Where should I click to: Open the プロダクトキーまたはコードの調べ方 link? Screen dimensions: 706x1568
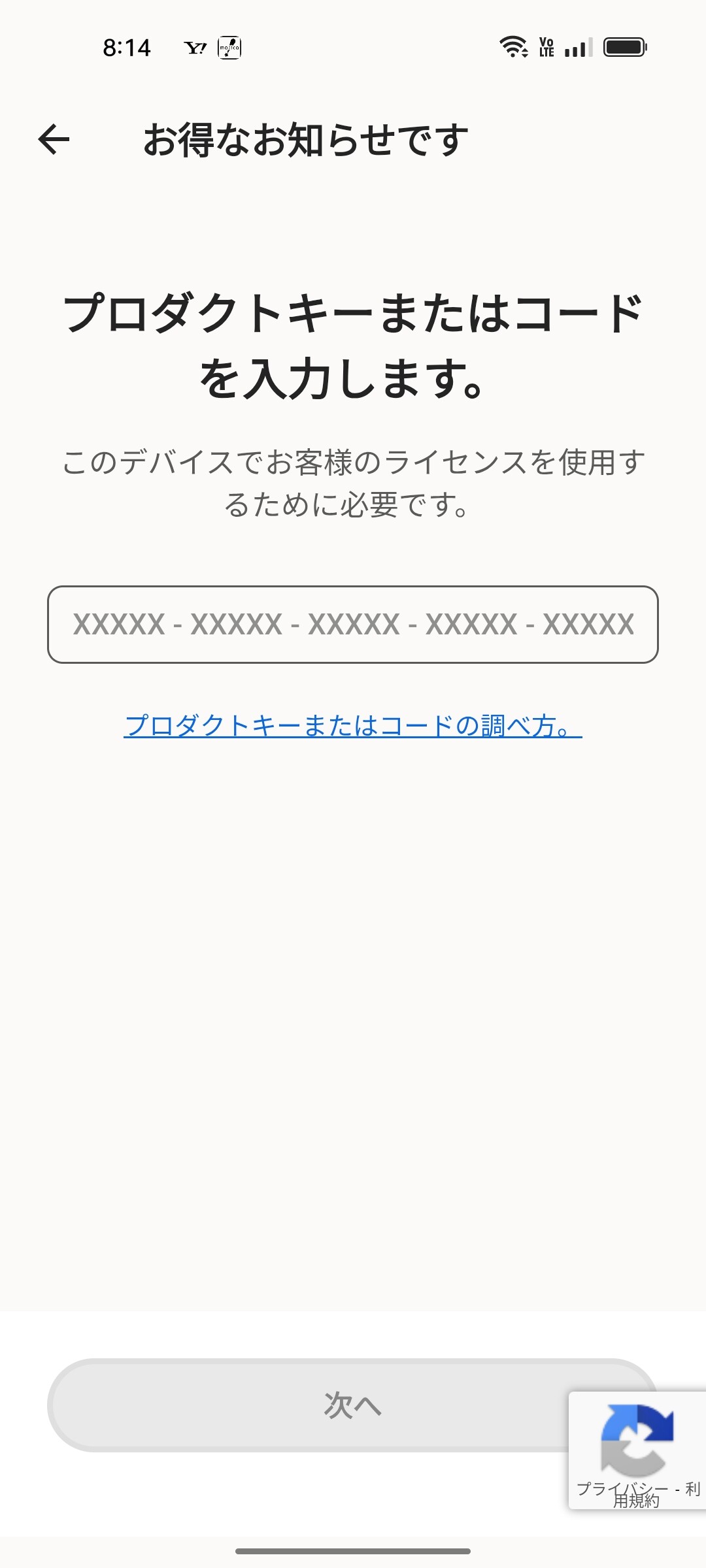(x=352, y=726)
